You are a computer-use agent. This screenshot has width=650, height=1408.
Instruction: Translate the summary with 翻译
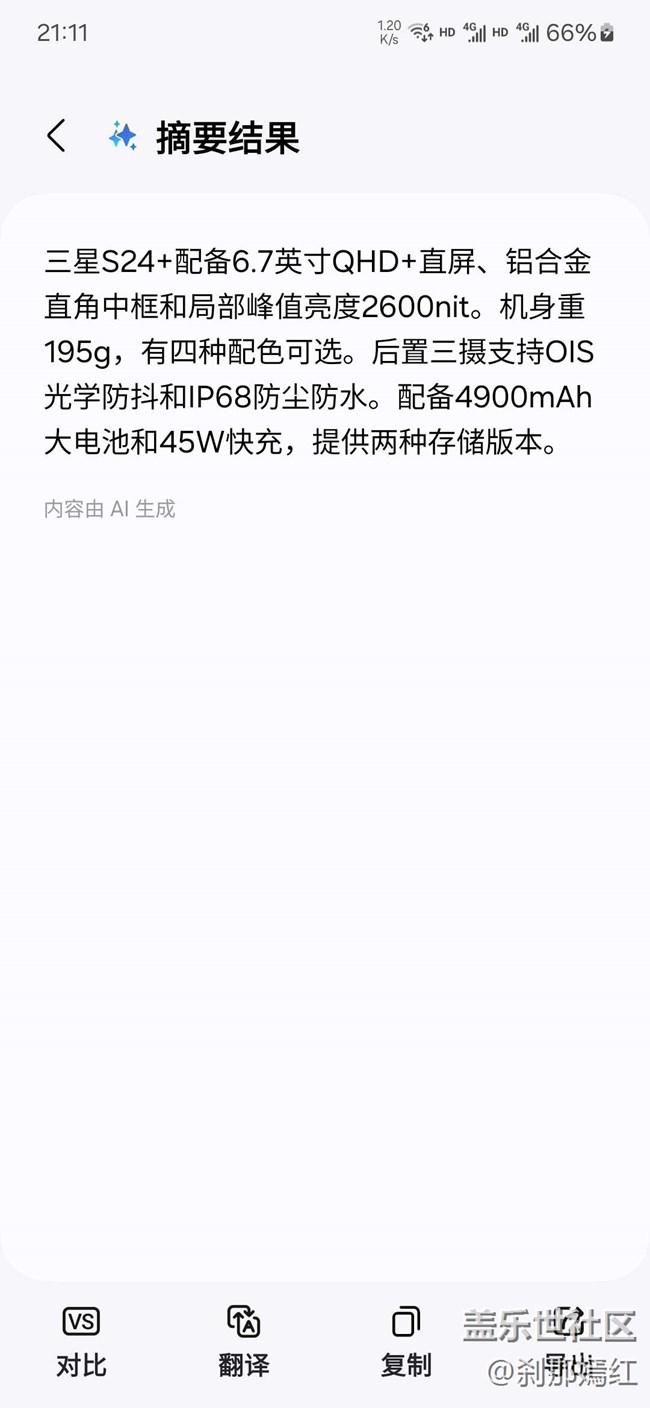point(243,1340)
